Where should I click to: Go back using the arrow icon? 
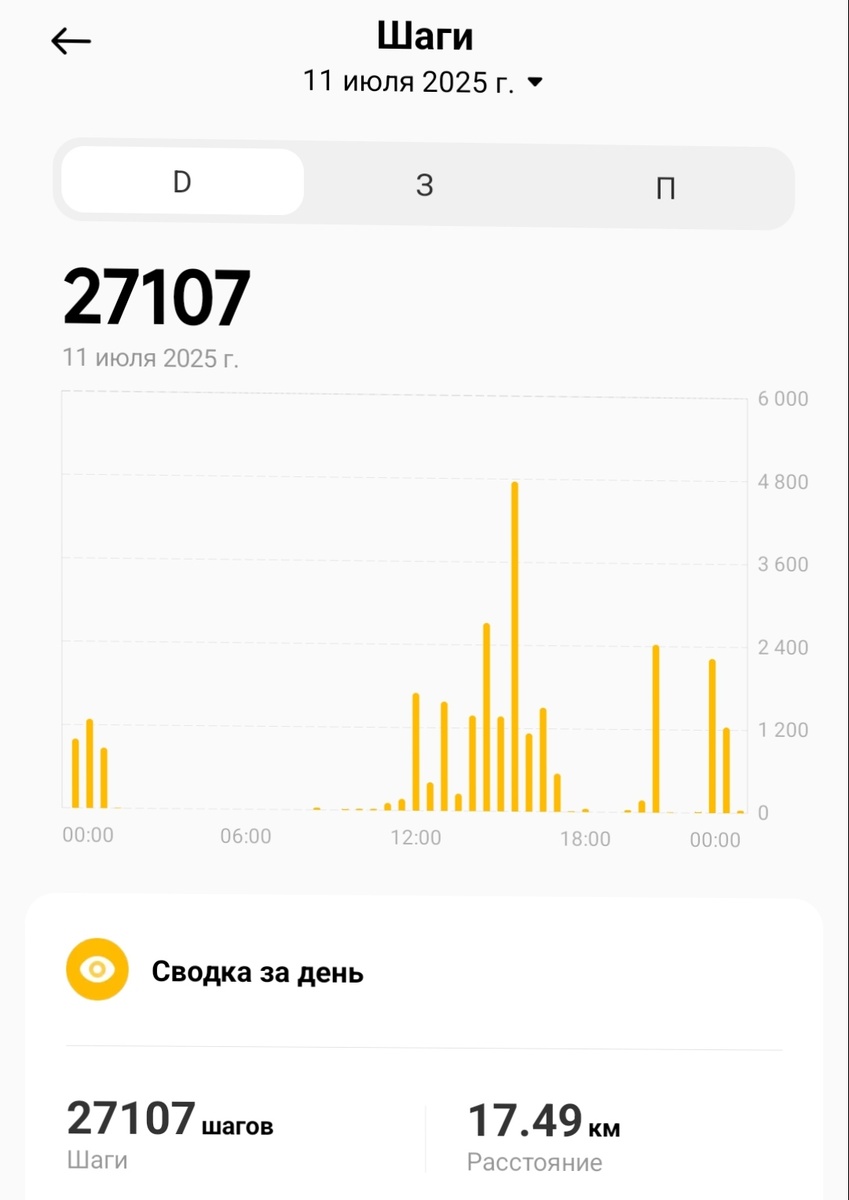click(x=71, y=41)
